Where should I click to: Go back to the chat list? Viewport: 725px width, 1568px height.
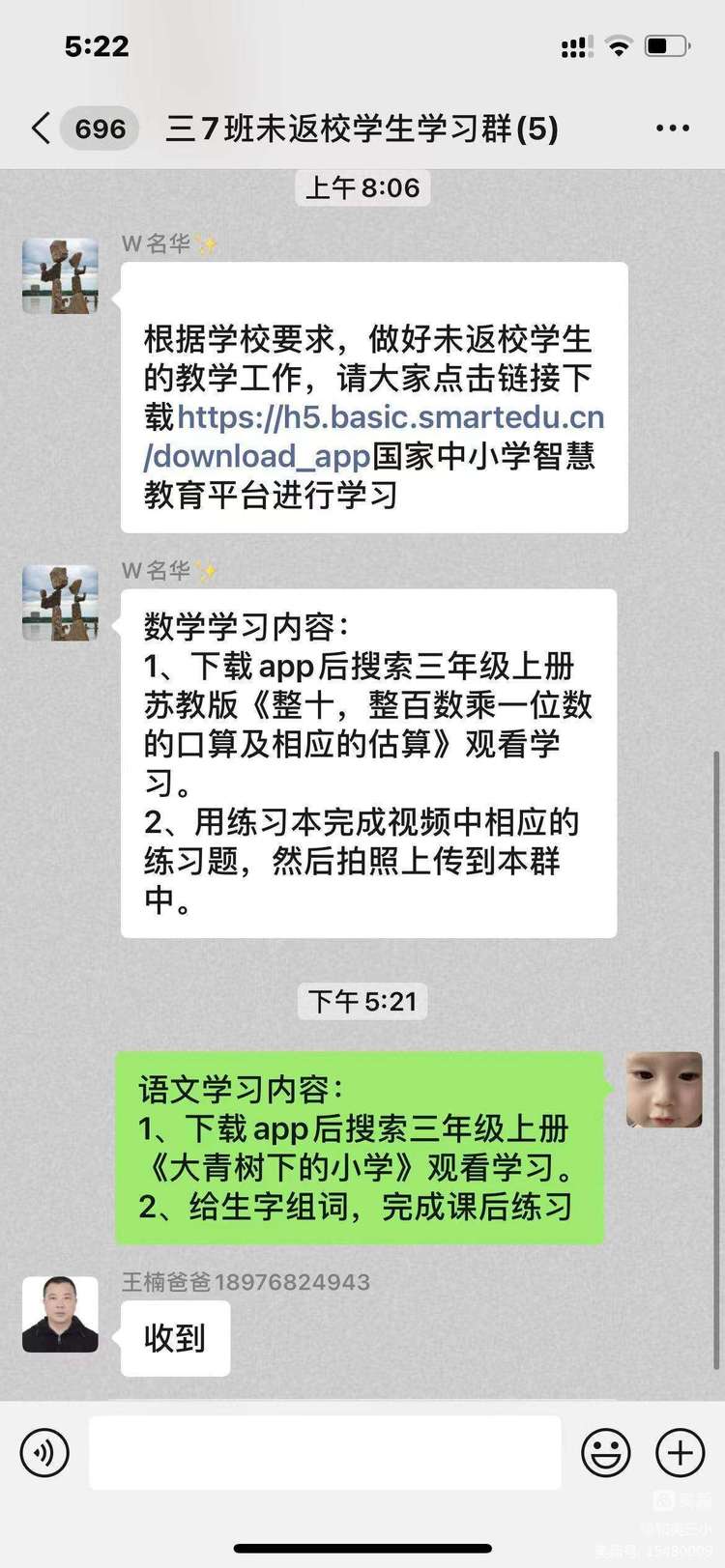point(41,128)
